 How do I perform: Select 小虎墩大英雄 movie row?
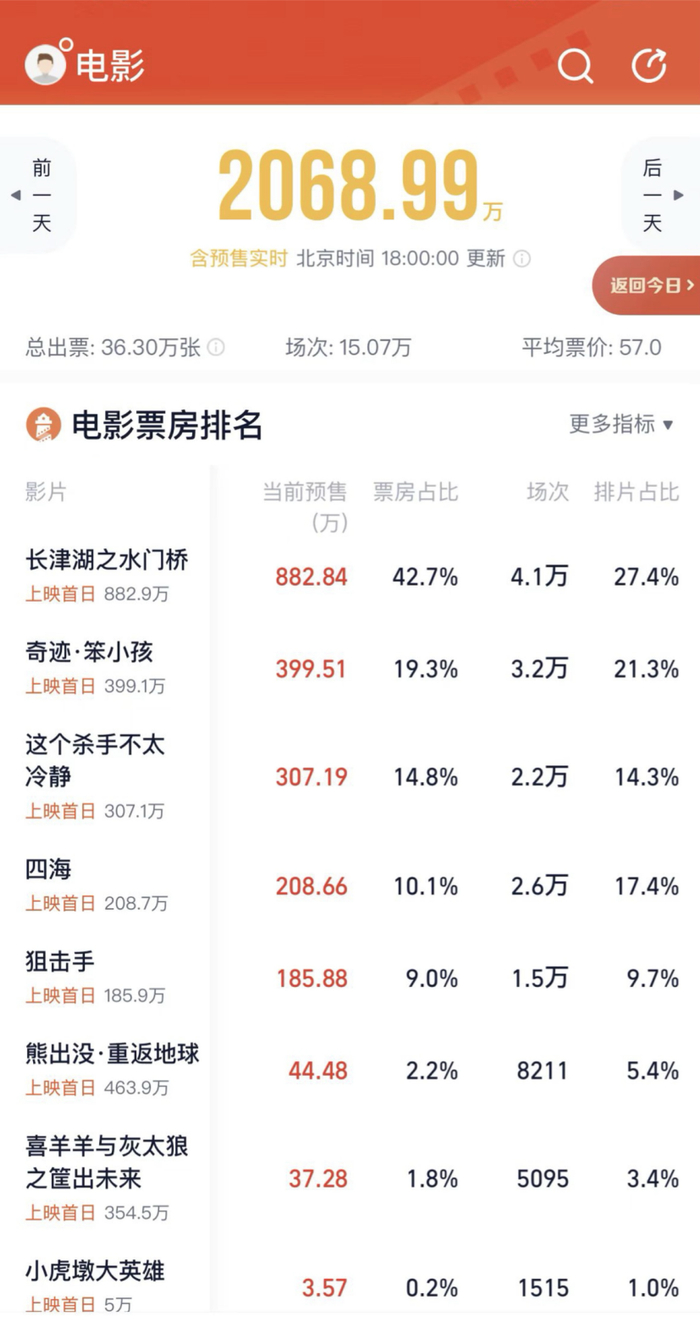(x=95, y=1272)
